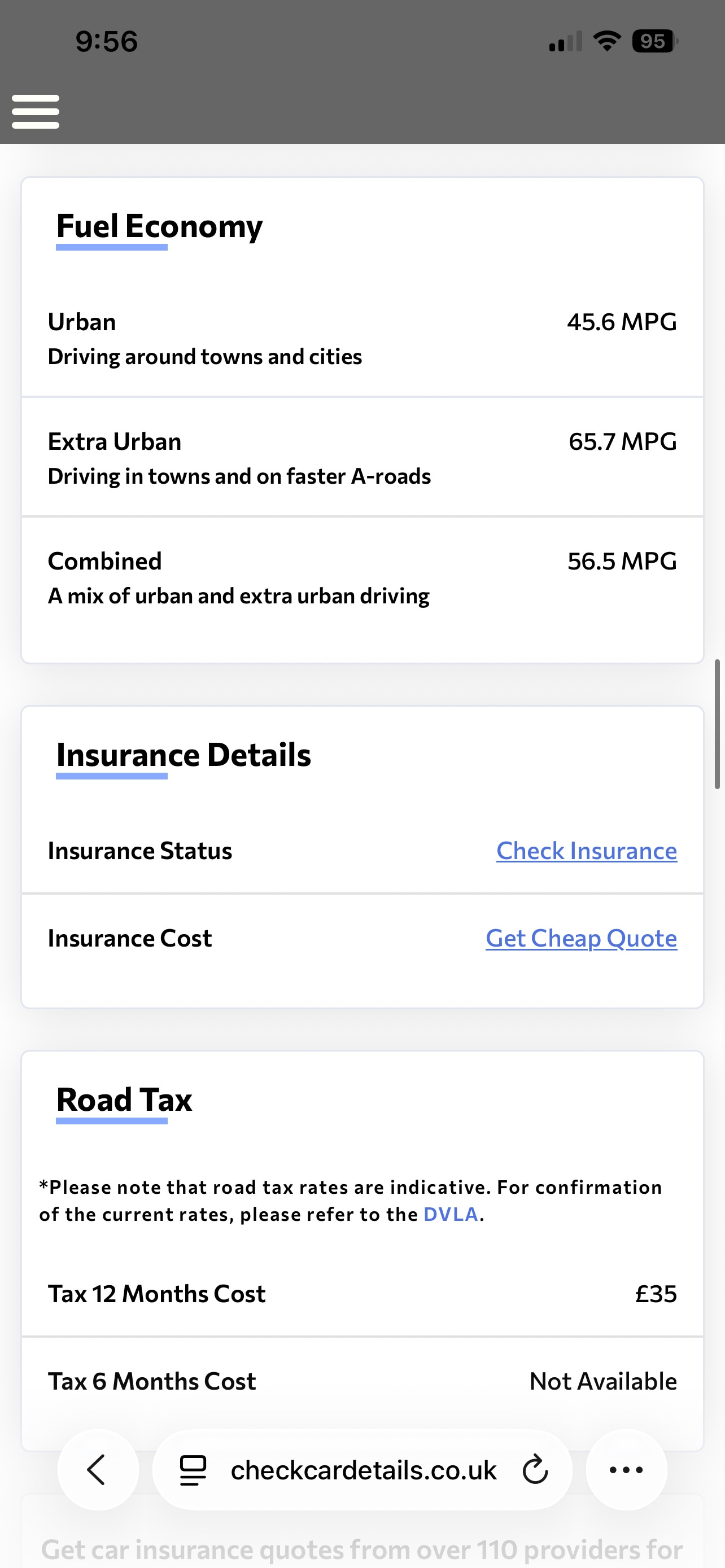Open the hamburger navigation menu
This screenshot has width=725, height=1568.
click(x=36, y=111)
